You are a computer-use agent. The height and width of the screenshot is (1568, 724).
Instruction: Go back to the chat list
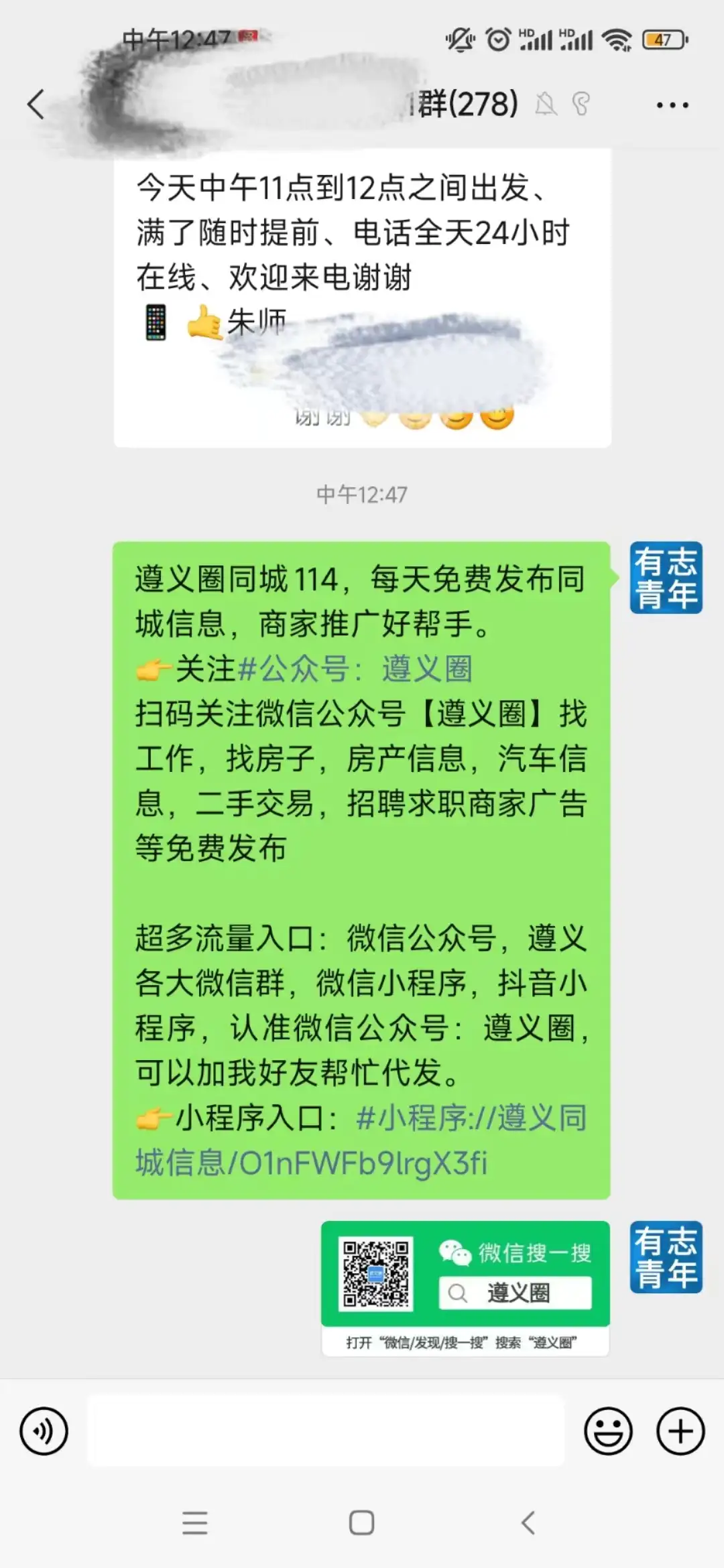pos(36,105)
